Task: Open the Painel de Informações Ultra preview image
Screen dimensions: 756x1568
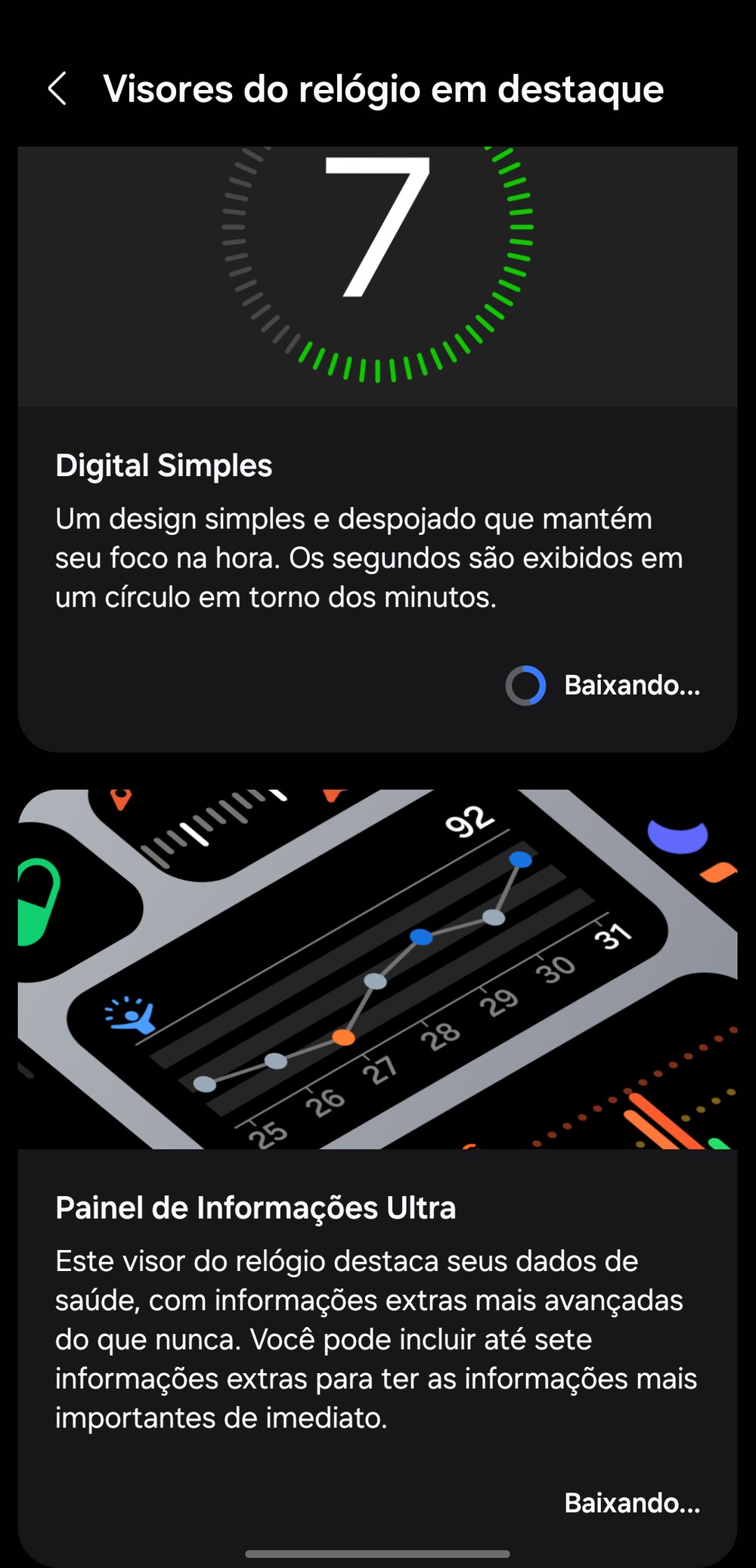Action: [377, 969]
